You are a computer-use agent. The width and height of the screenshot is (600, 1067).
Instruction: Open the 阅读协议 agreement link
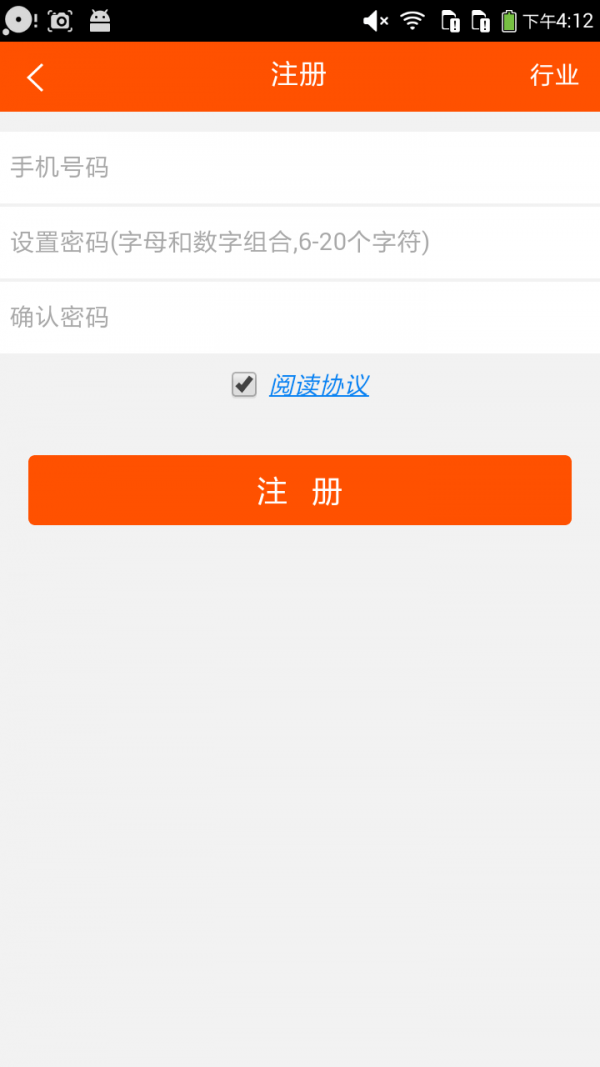pos(319,386)
